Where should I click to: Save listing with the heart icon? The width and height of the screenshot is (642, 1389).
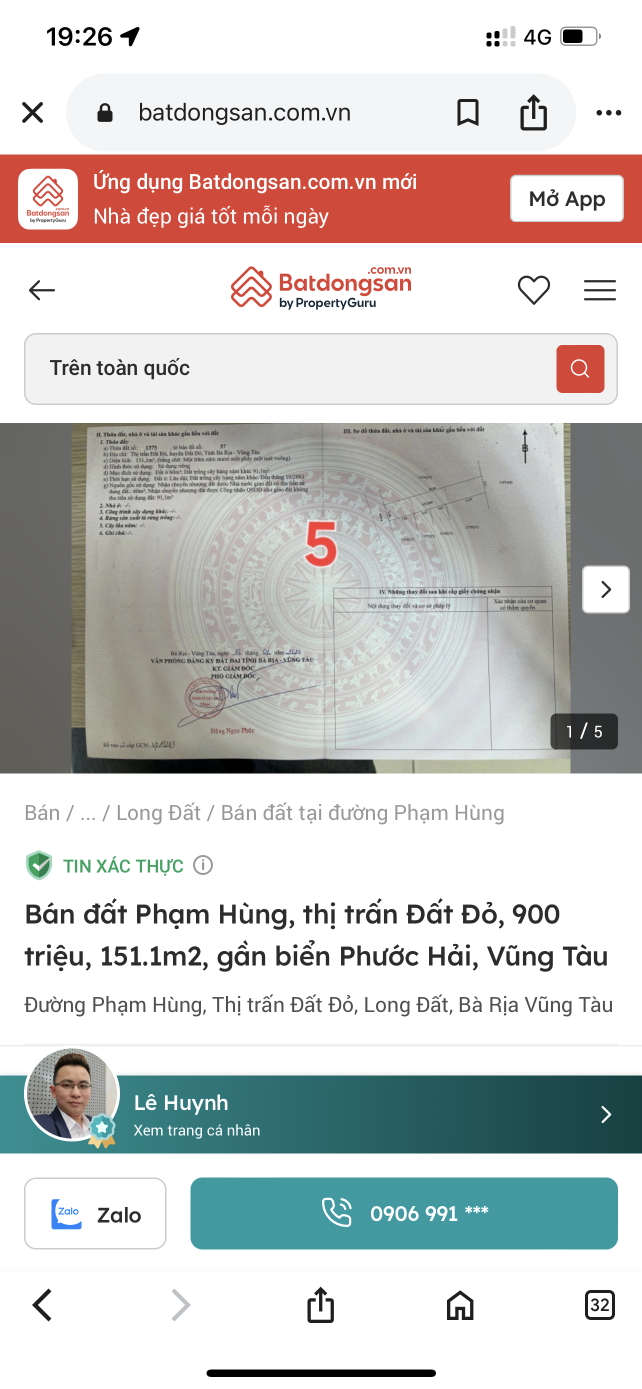click(534, 291)
